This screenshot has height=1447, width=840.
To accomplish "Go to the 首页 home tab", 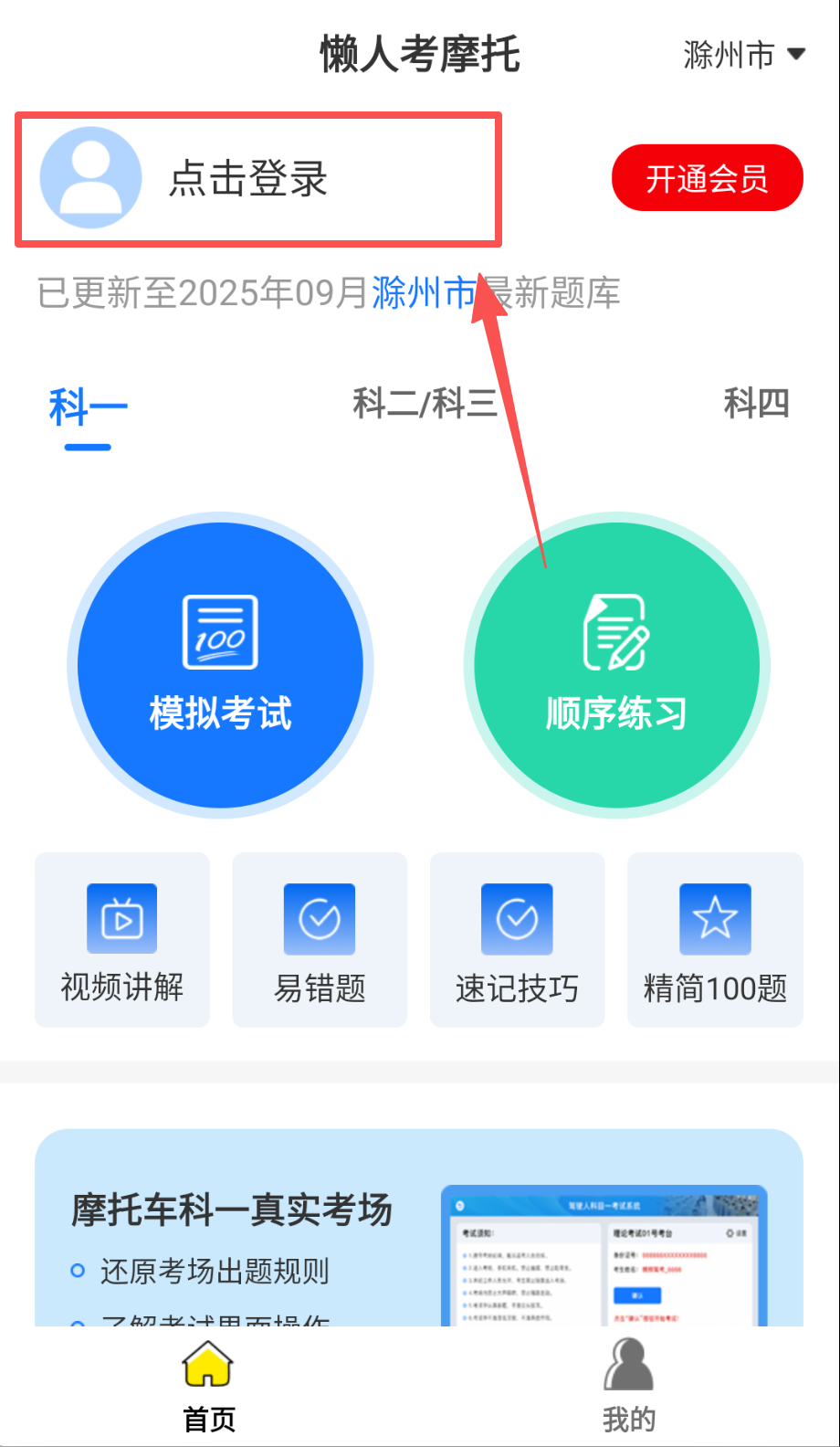I will click(209, 1386).
